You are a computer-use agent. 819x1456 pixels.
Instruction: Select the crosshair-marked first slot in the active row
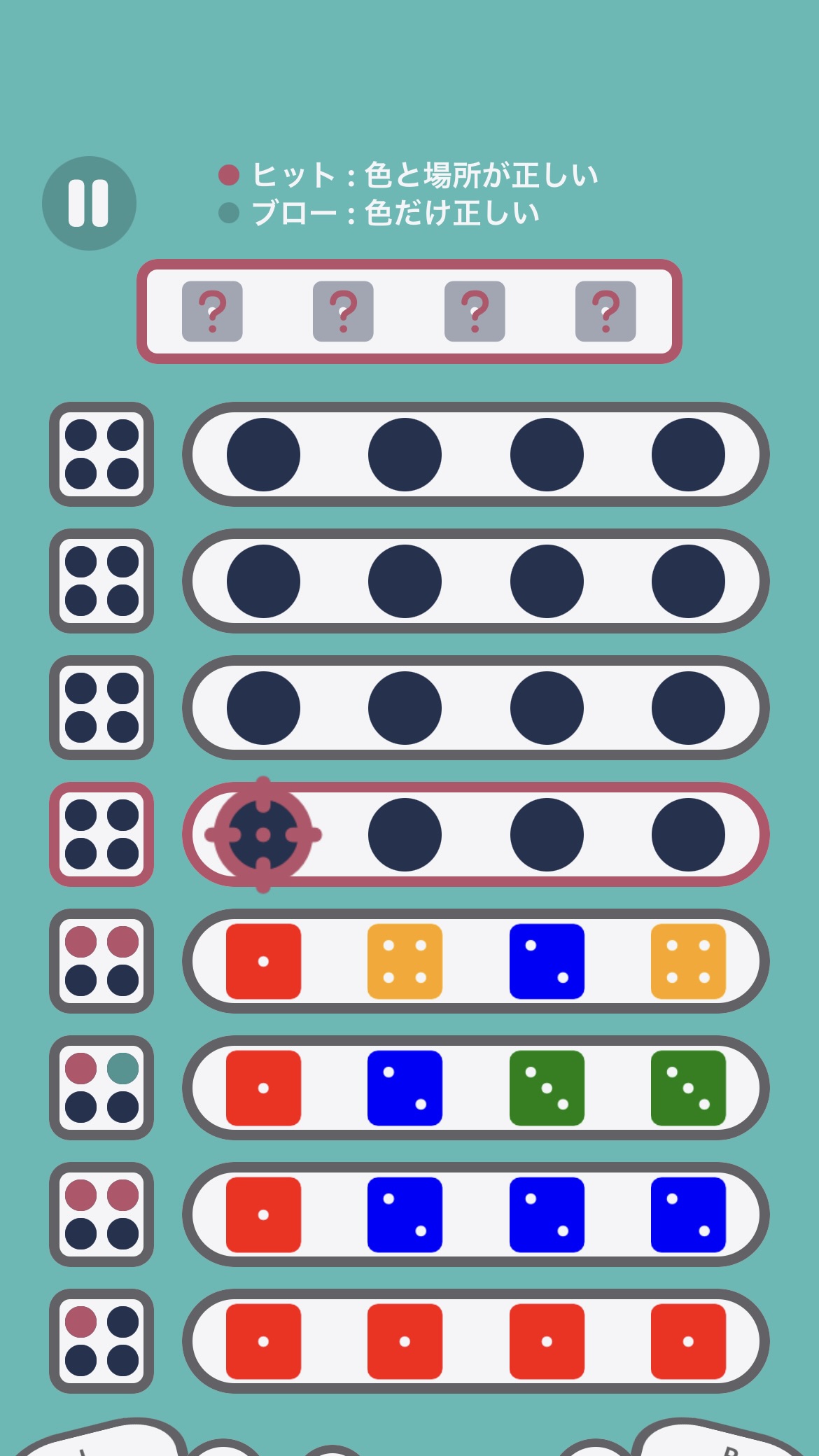[263, 834]
